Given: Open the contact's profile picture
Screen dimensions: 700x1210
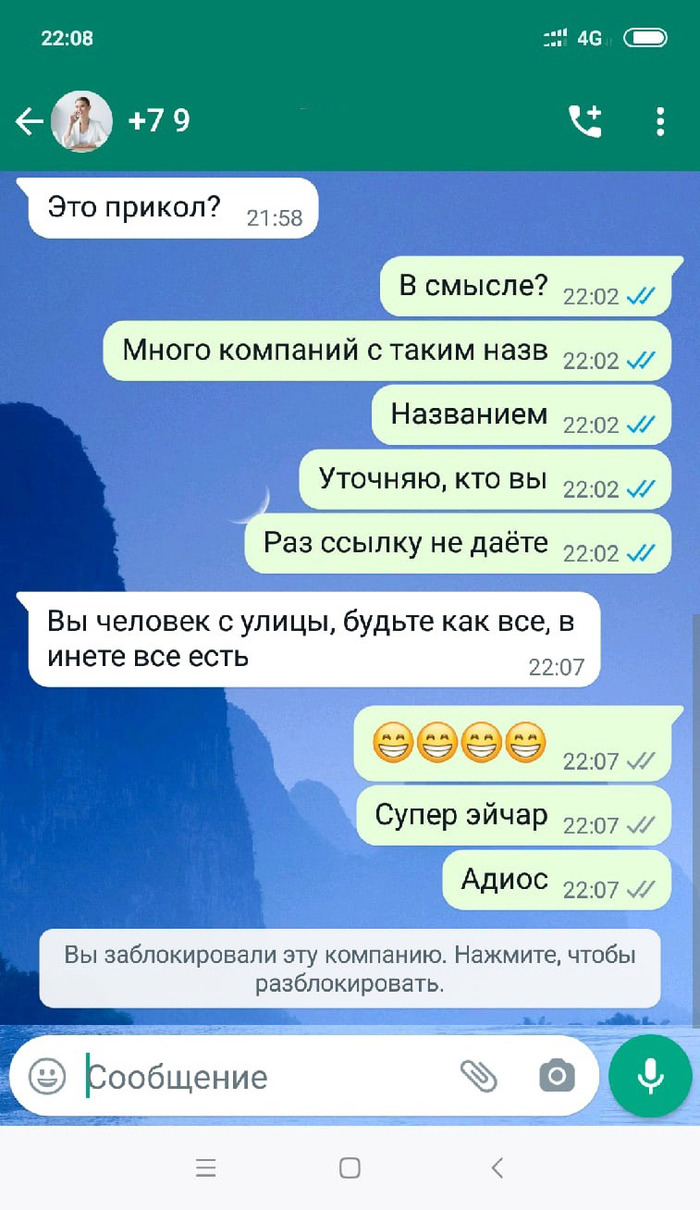Looking at the screenshot, I should point(80,122).
